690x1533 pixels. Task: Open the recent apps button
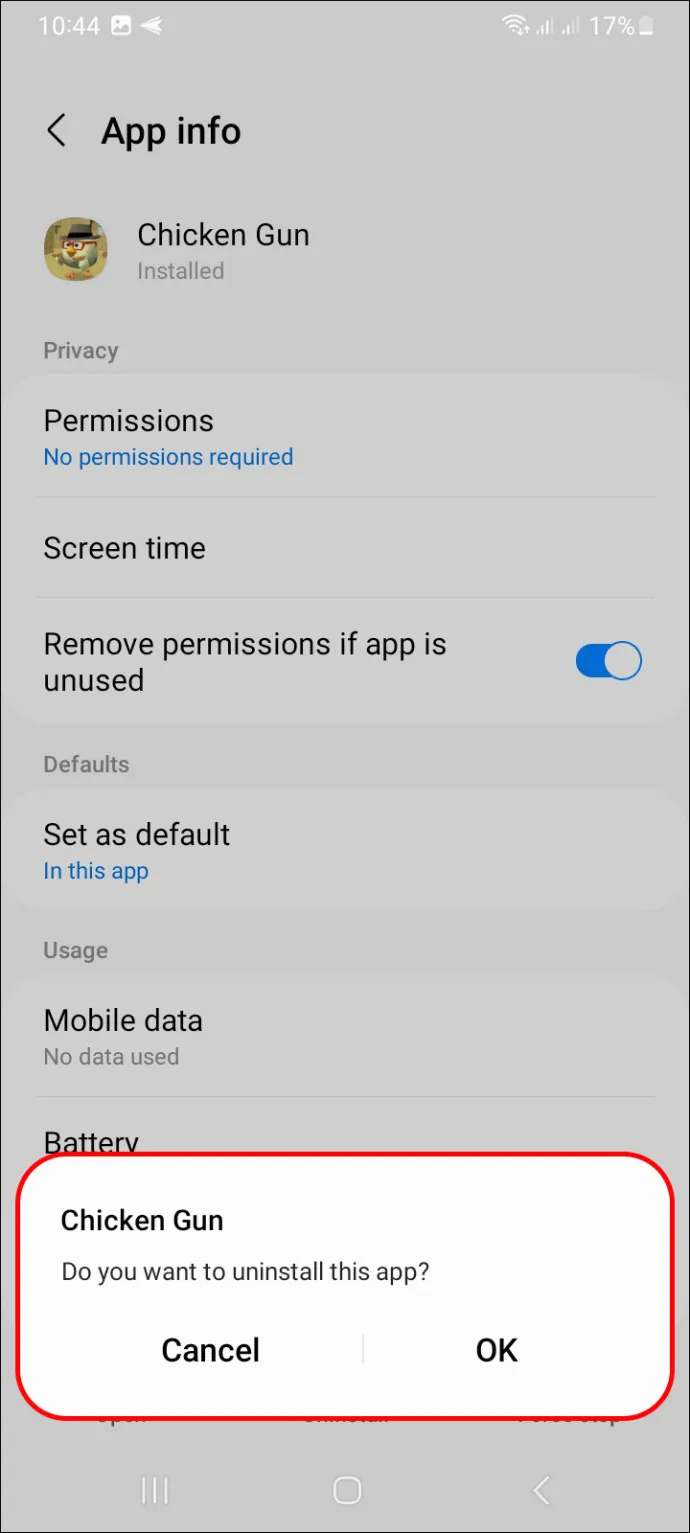pos(154,1492)
